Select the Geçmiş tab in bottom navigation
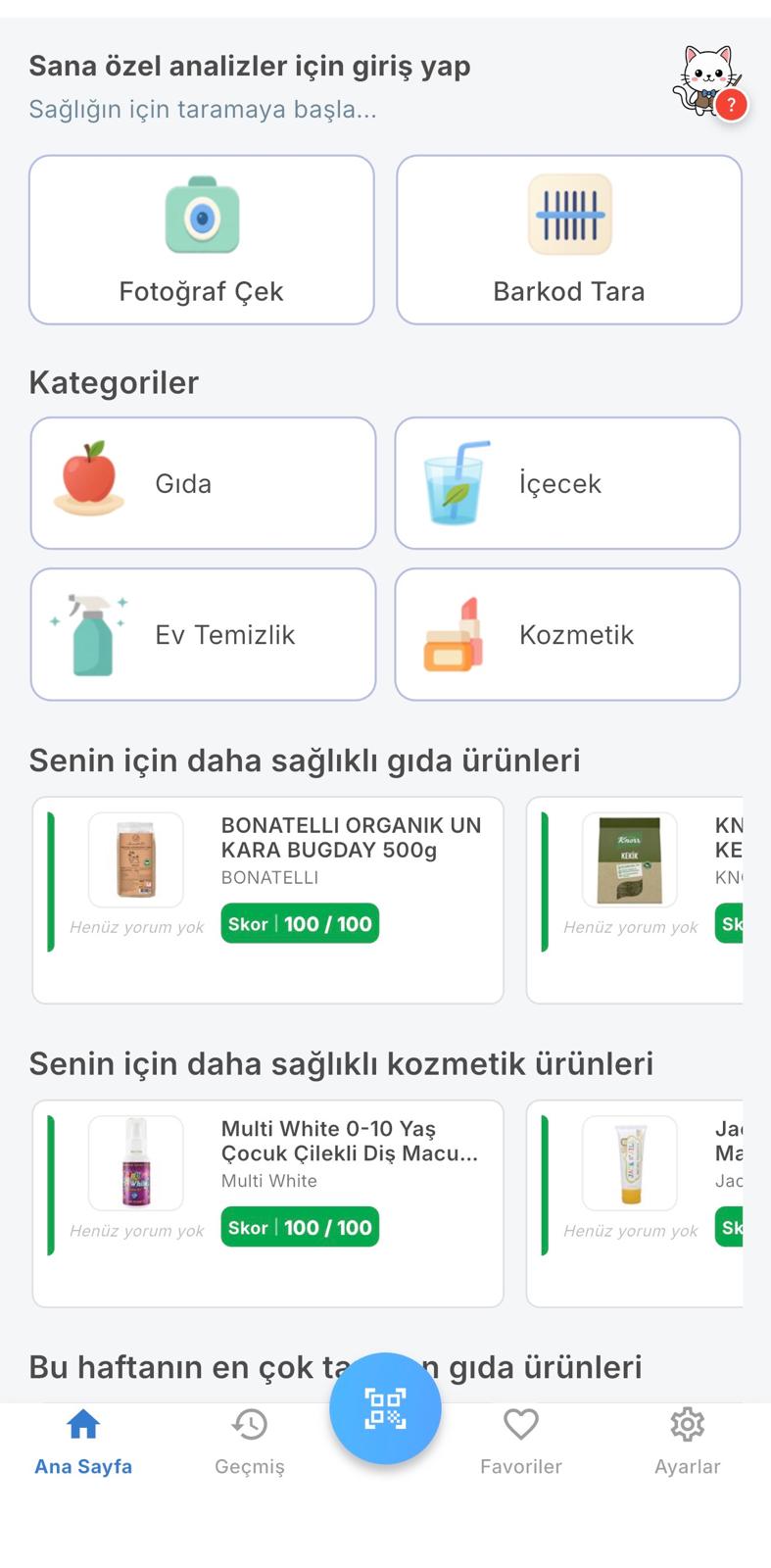The height and width of the screenshot is (1568, 771). [x=249, y=1439]
